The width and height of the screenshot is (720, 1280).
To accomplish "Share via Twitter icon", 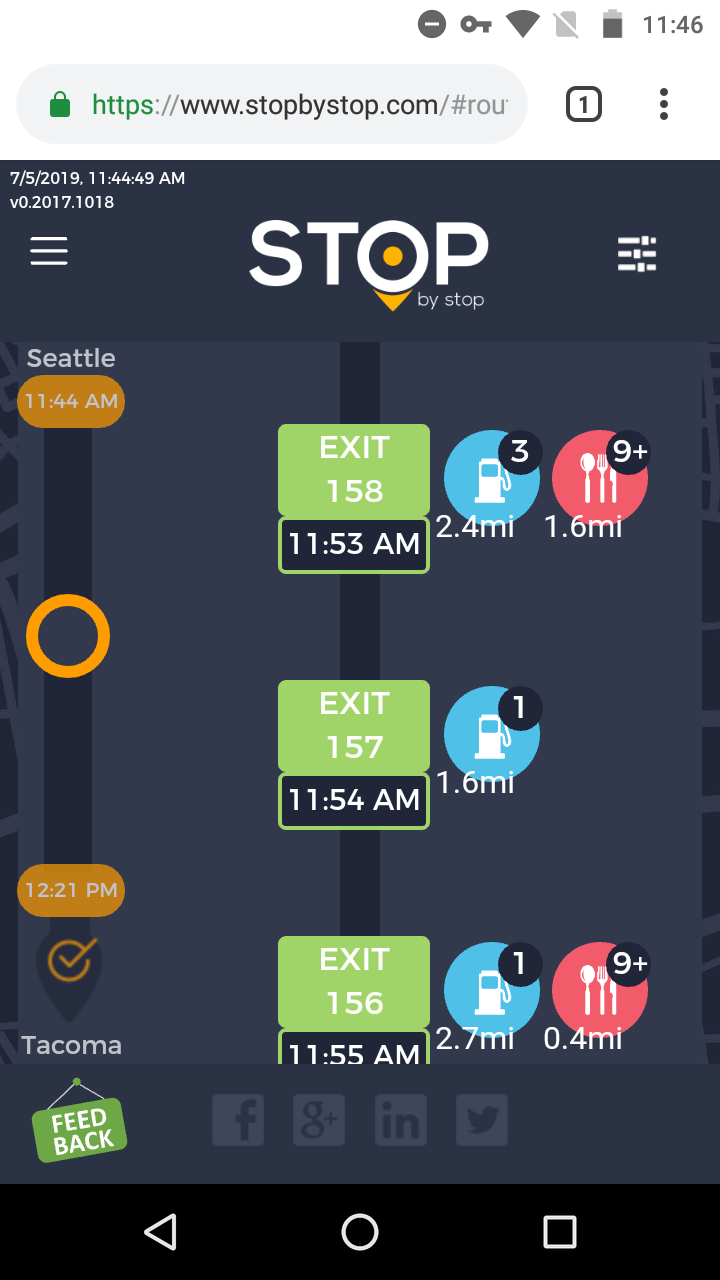I will click(482, 1120).
